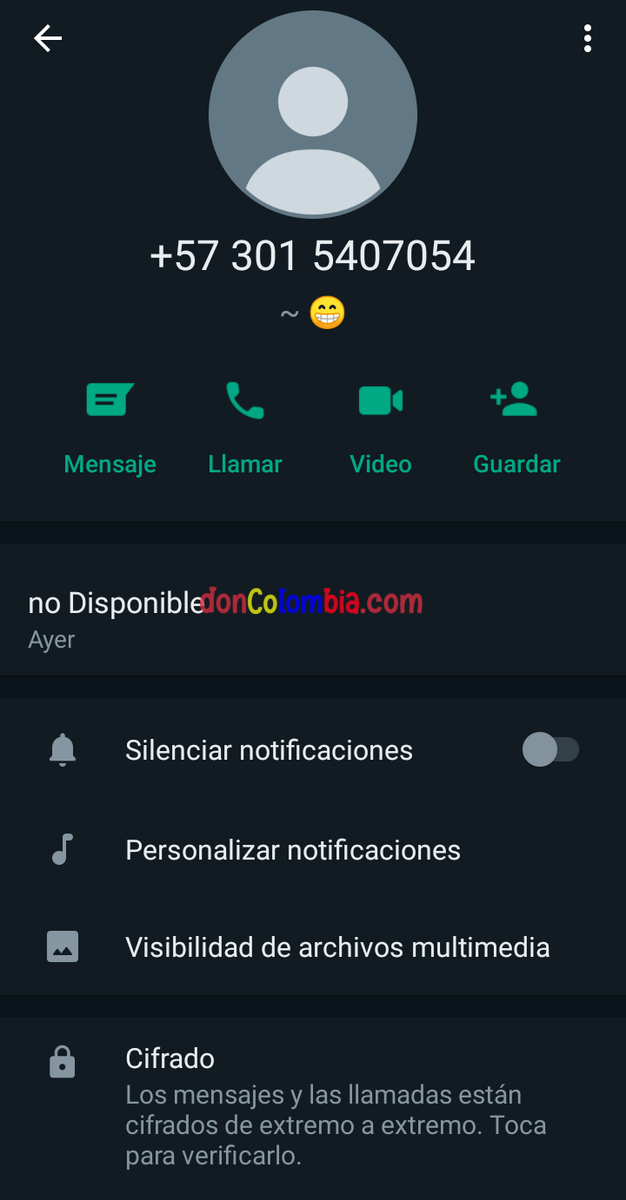626x1200 pixels.
Task: Open Personalizar notificaciones settings
Action: (293, 850)
